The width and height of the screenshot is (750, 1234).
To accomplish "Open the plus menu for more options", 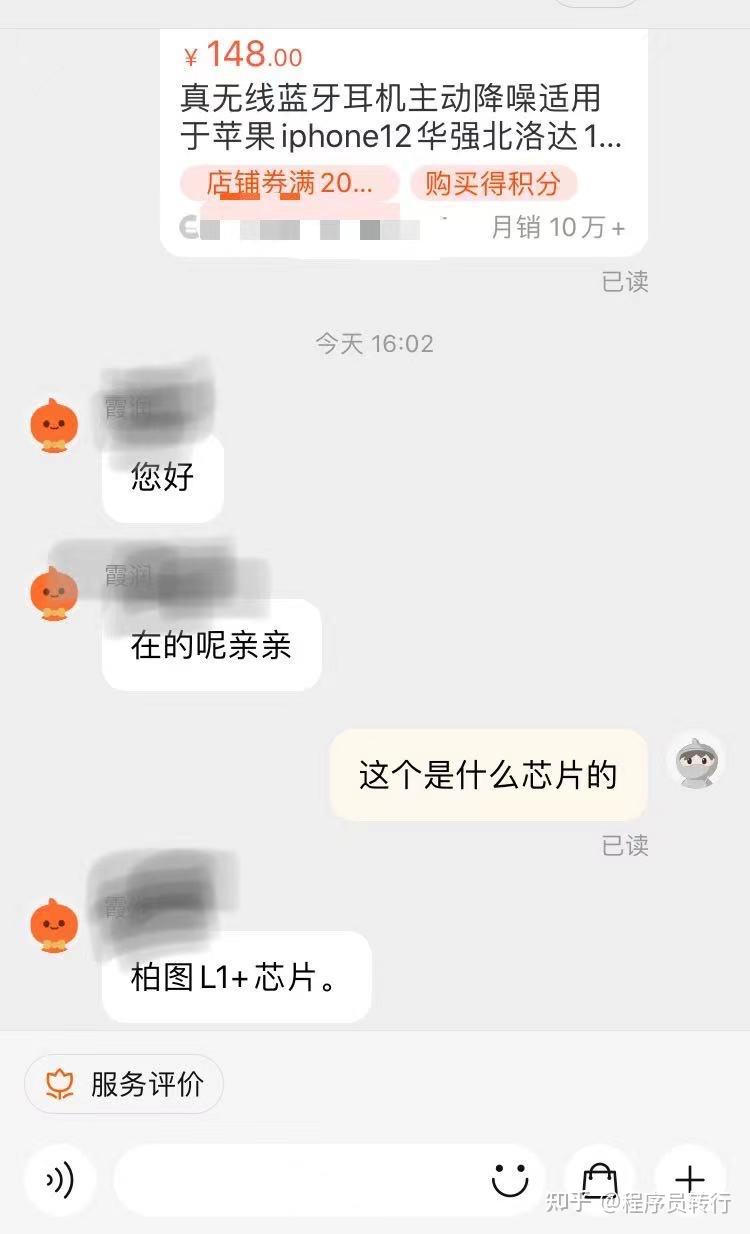I will pyautogui.click(x=690, y=1181).
